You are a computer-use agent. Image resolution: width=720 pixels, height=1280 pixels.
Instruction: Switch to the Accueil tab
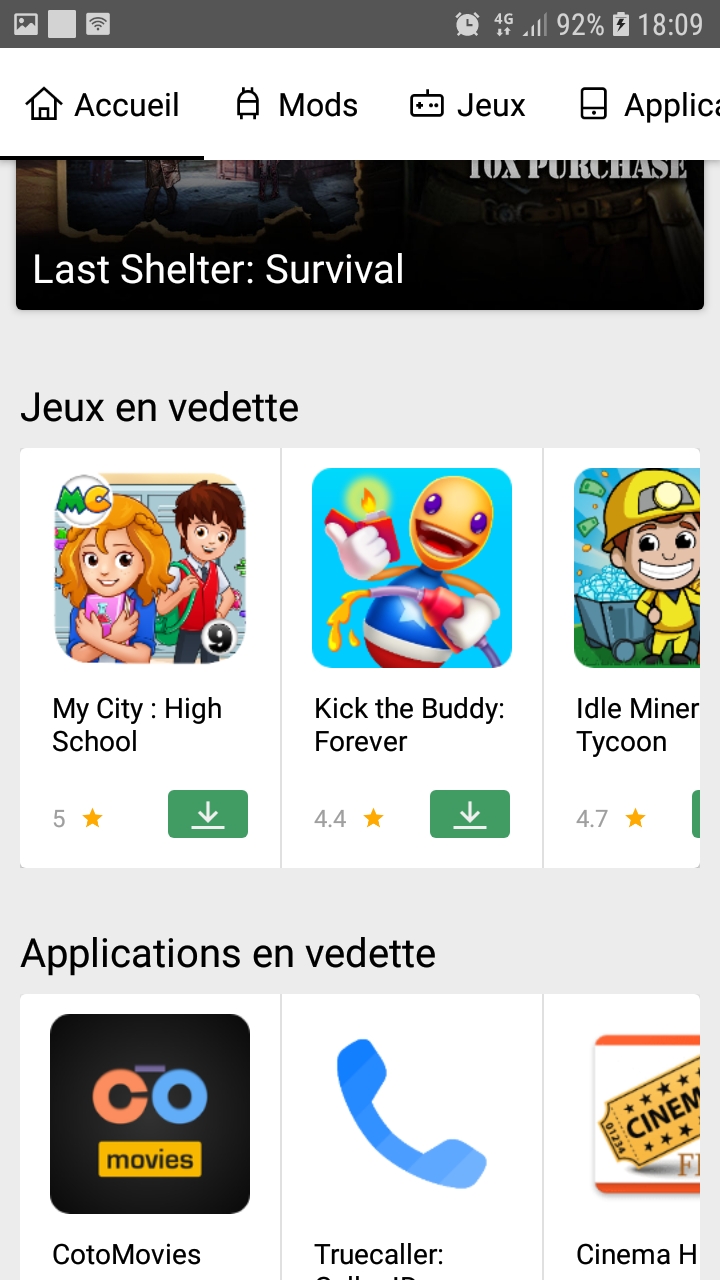(x=102, y=105)
